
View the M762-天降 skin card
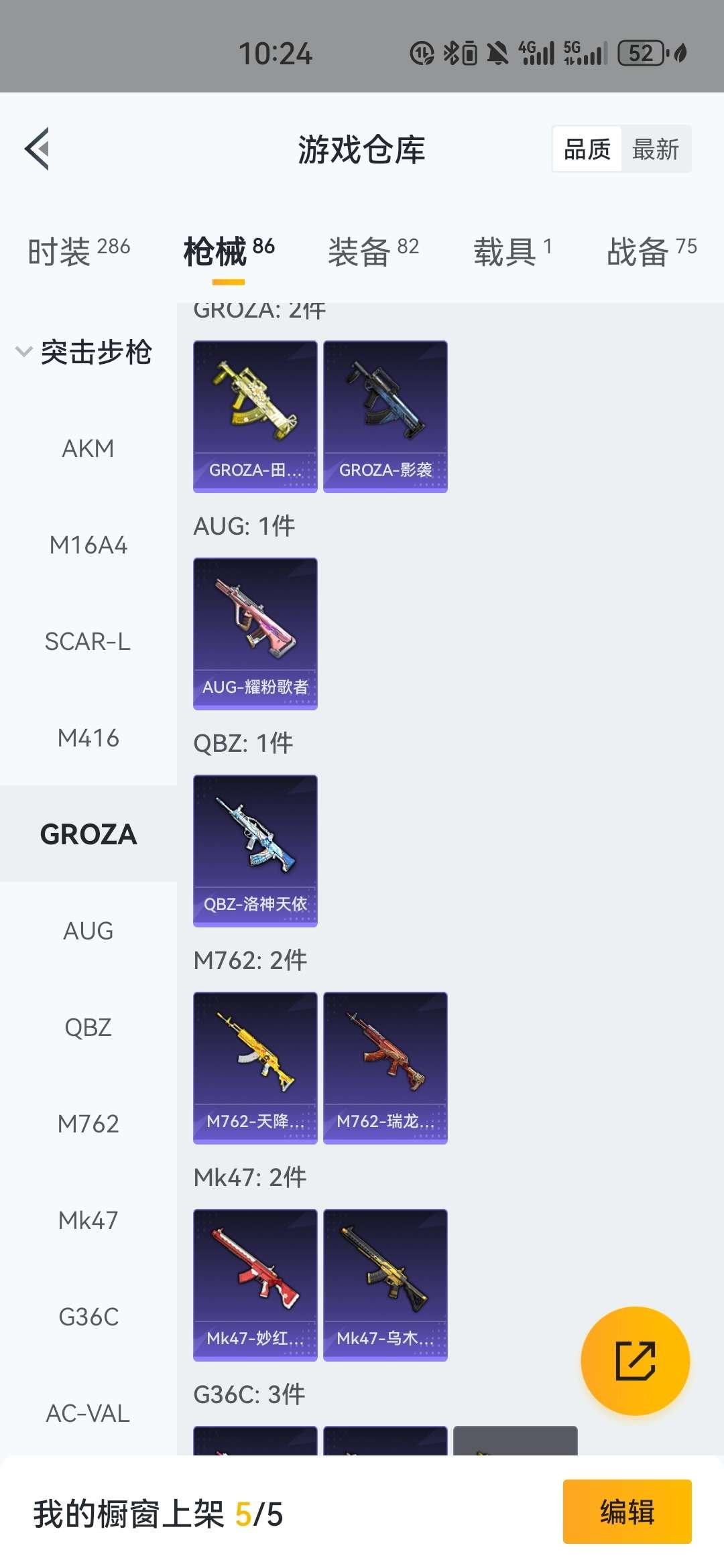pos(255,1067)
